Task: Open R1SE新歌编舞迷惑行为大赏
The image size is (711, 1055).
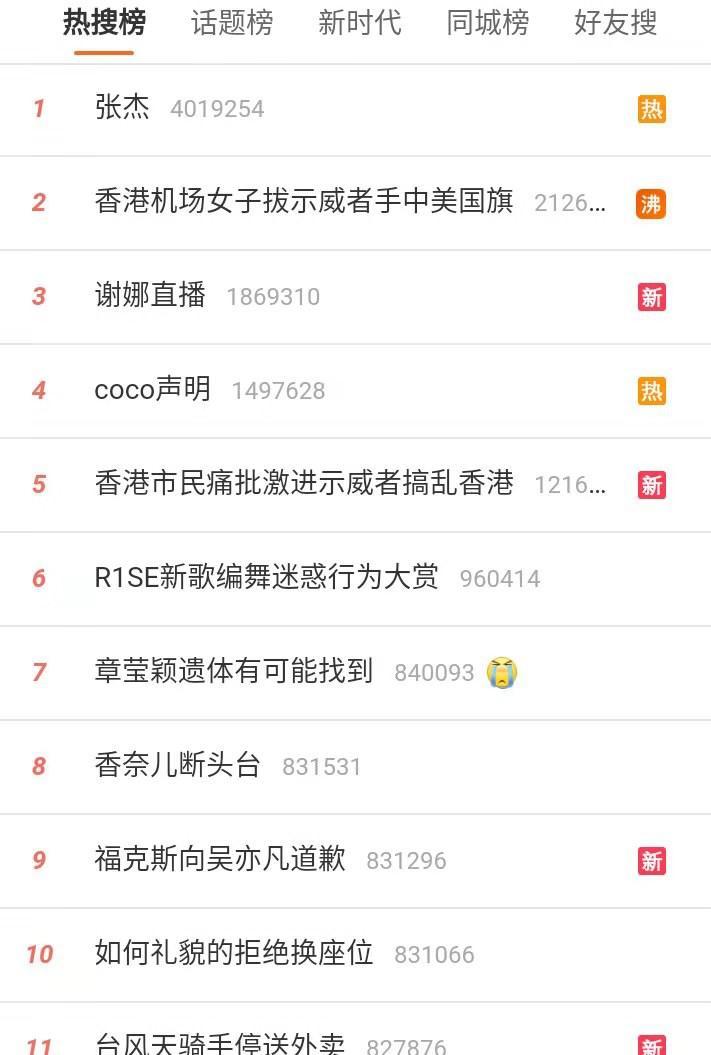Action: click(x=266, y=578)
